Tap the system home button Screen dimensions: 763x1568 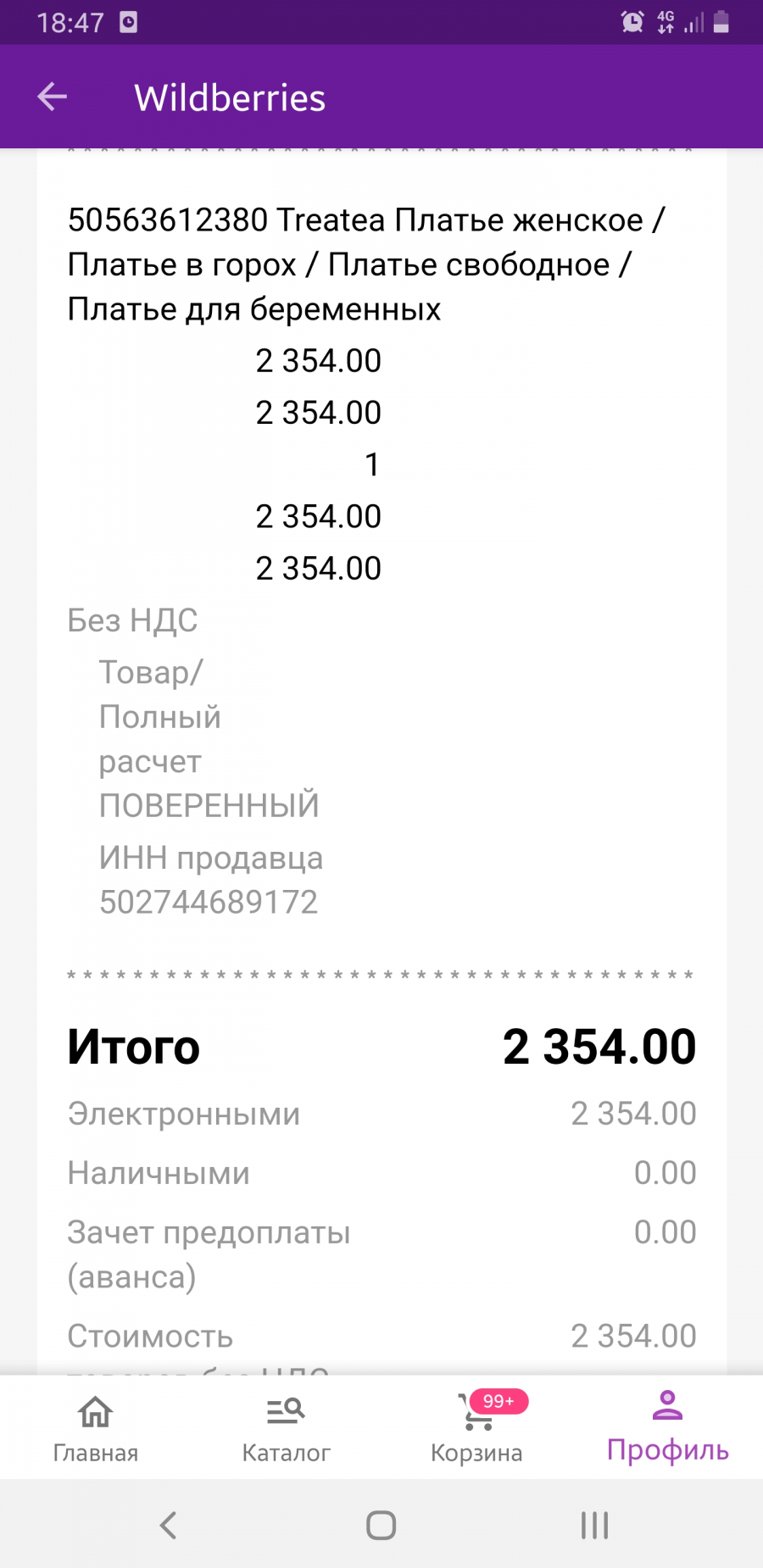381,1525
